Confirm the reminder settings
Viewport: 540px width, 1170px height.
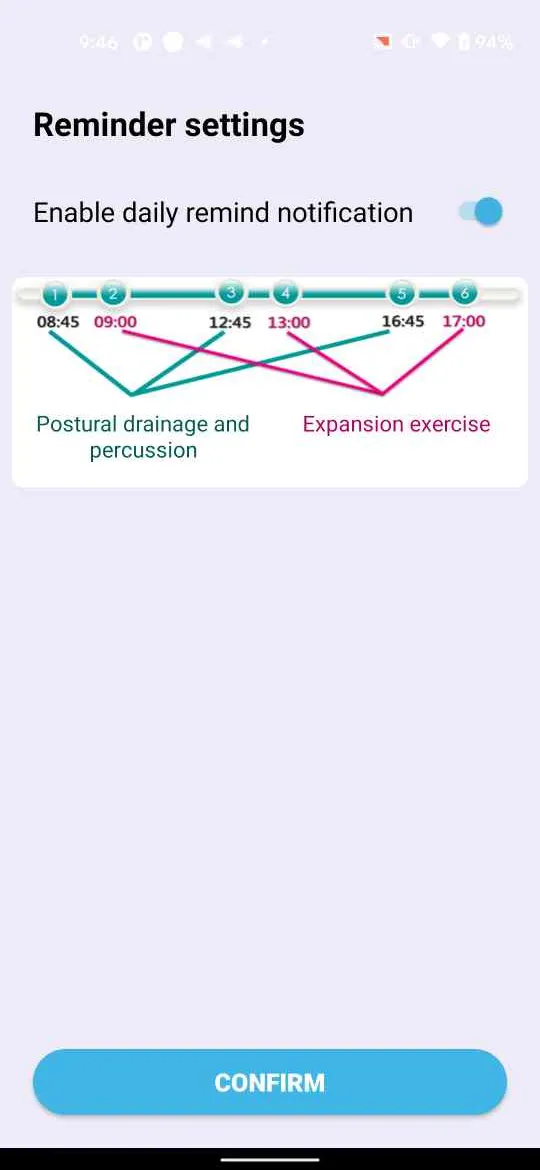coord(270,1082)
